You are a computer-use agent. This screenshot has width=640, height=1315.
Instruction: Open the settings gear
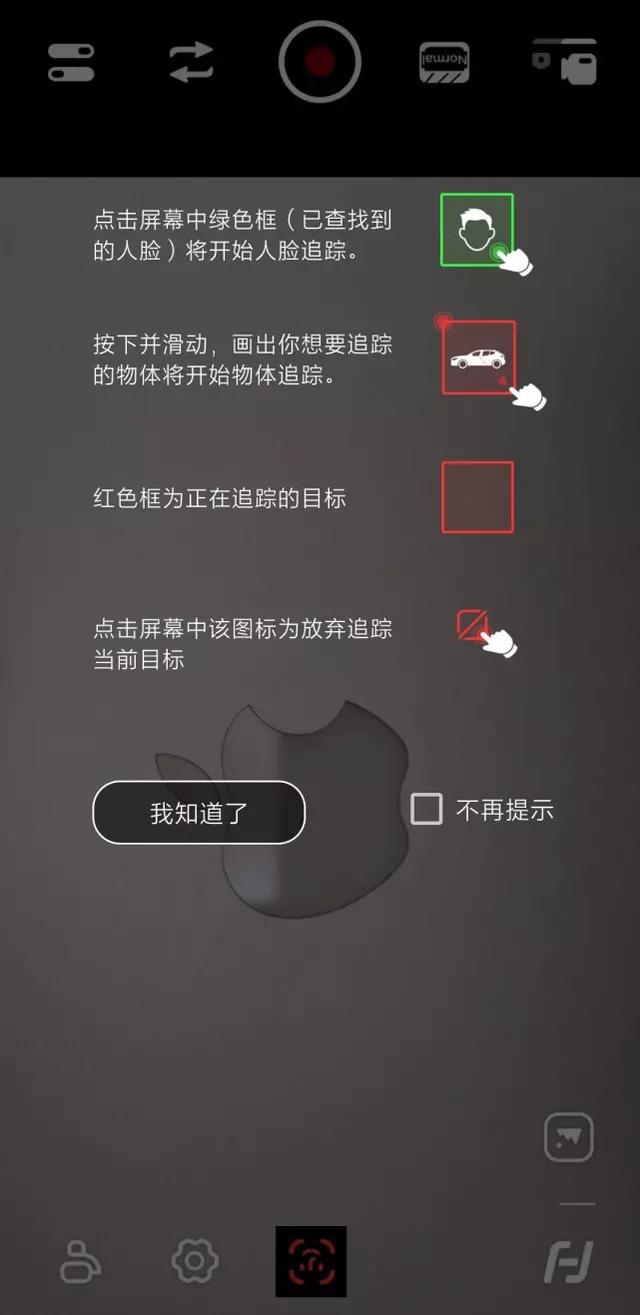195,1261
